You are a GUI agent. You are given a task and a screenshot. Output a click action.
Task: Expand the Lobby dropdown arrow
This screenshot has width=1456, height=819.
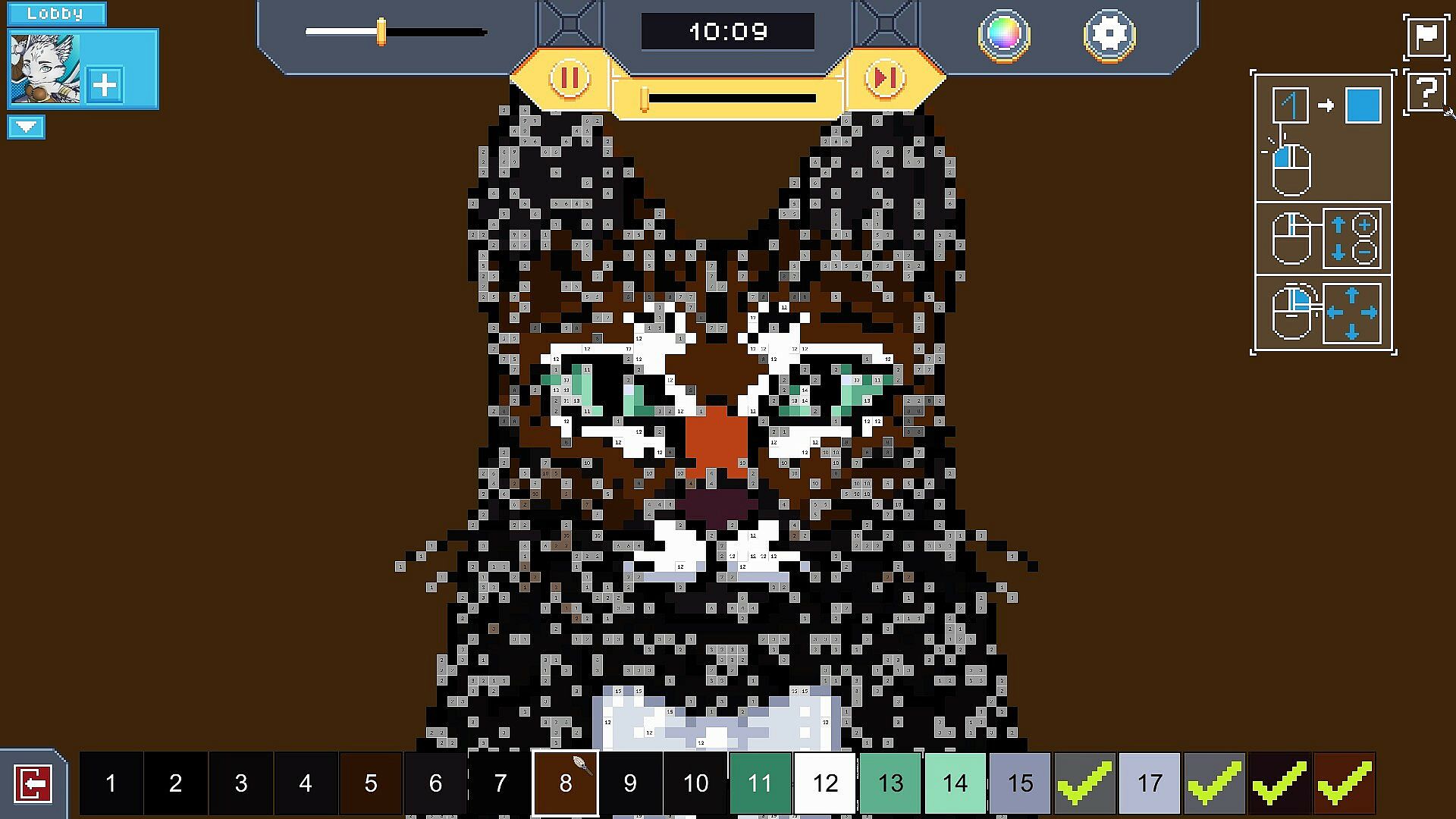[x=27, y=127]
